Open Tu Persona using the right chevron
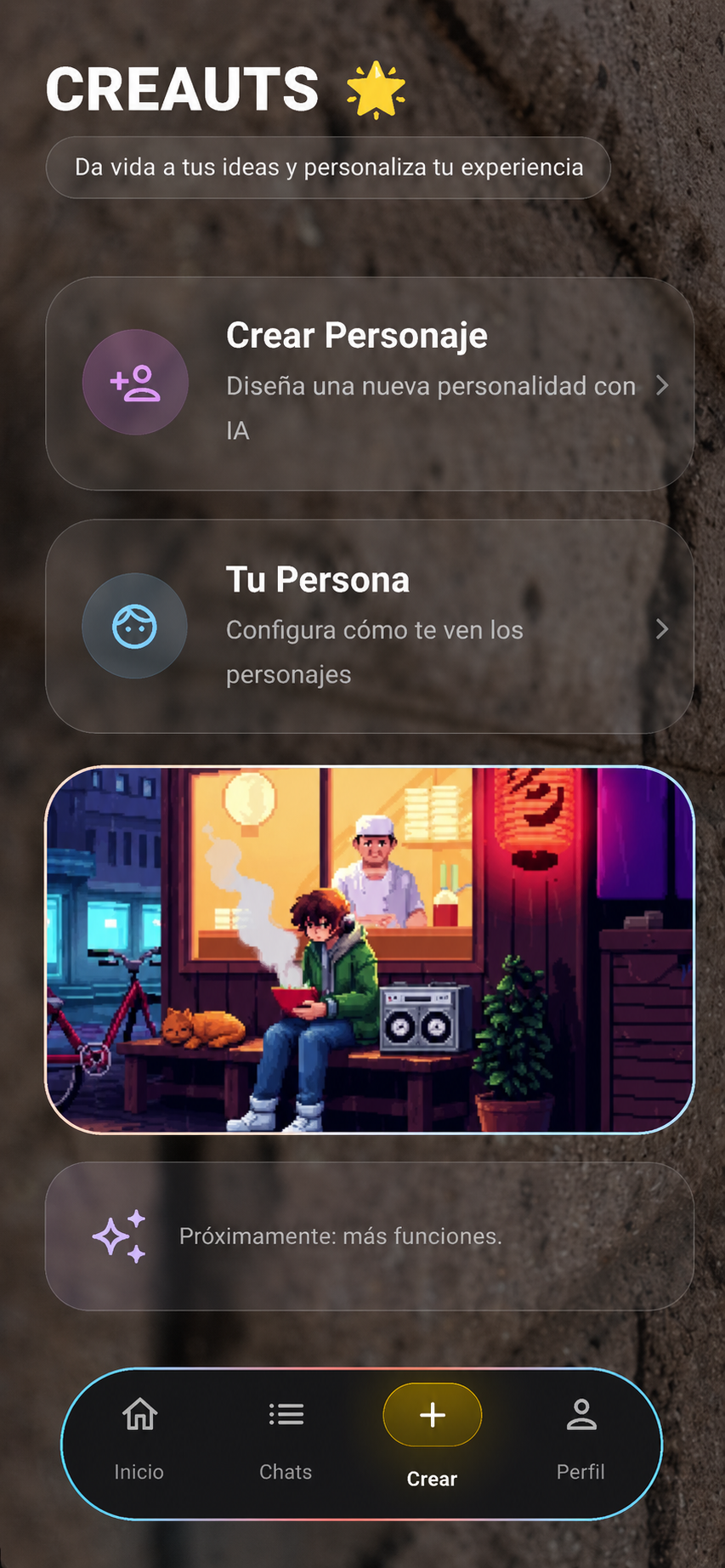Image resolution: width=725 pixels, height=1568 pixels. (x=663, y=629)
